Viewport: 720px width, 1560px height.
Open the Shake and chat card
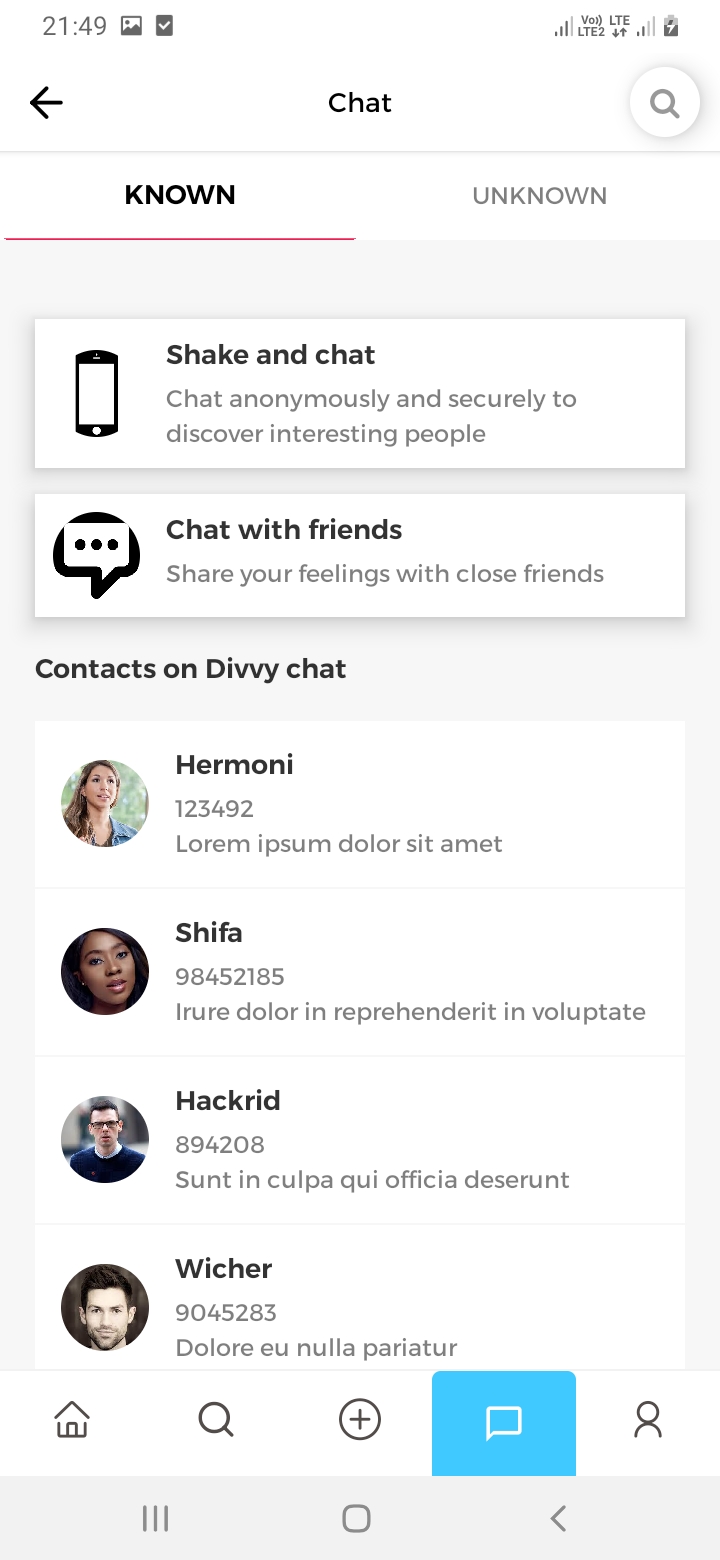(x=360, y=393)
